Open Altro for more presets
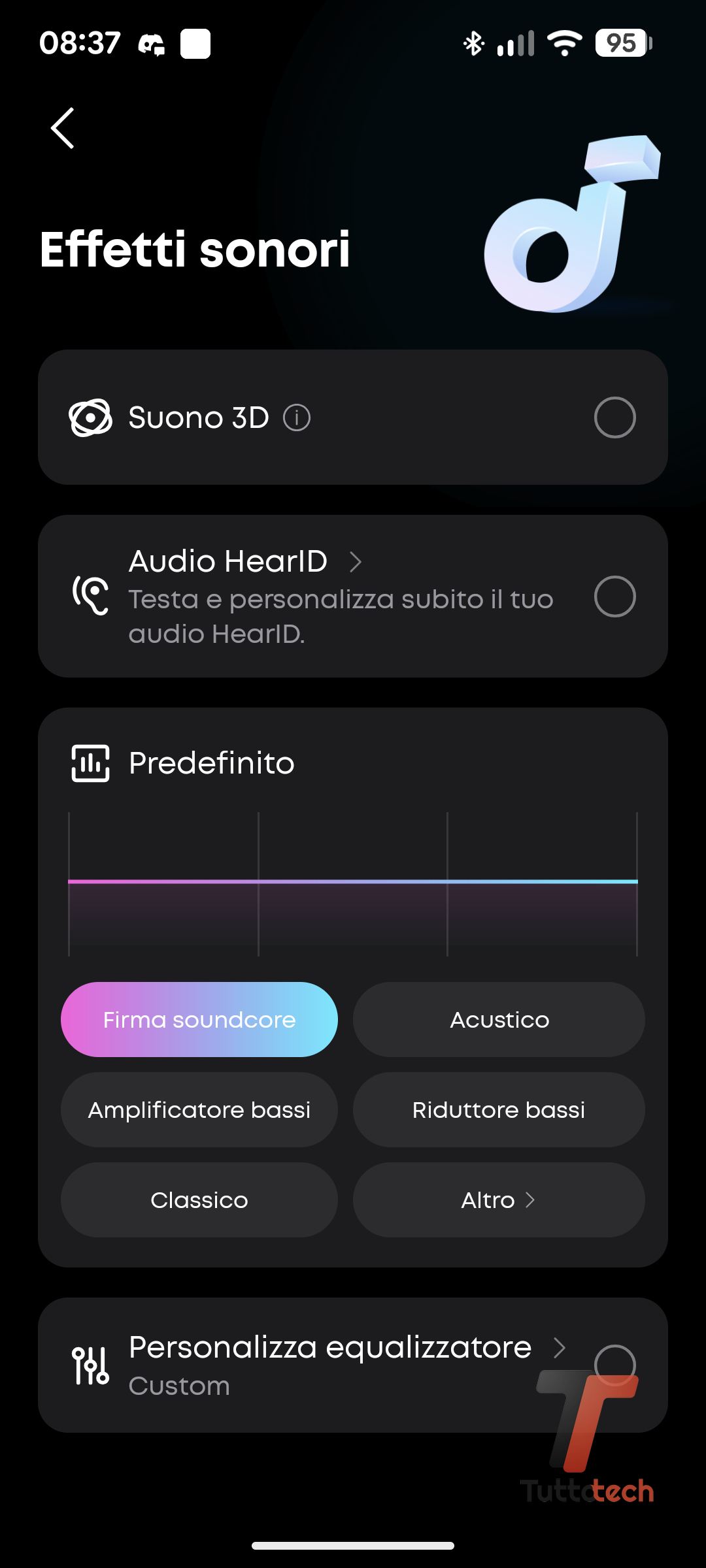This screenshot has height=1568, width=706. click(499, 1200)
